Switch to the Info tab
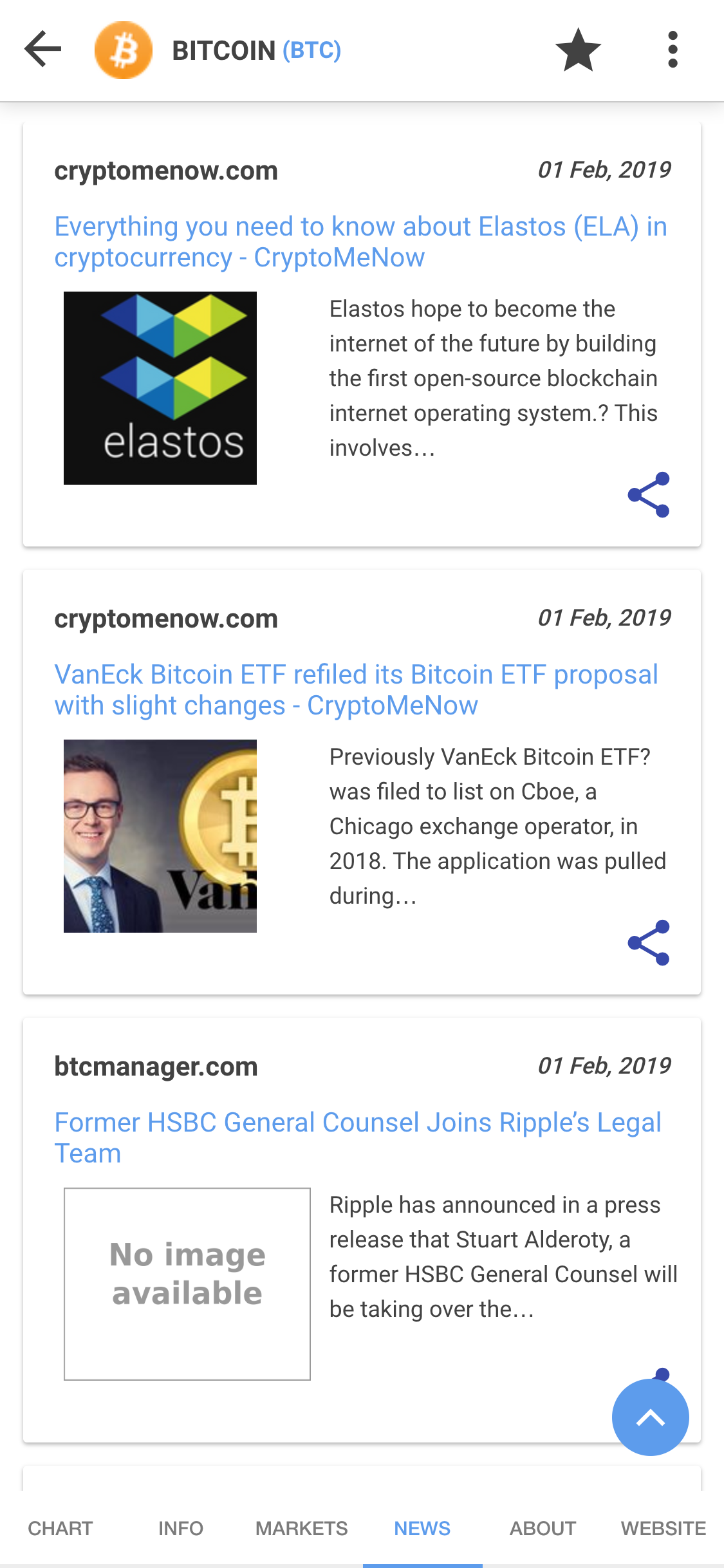This screenshot has height=1568, width=724. 181,1528
